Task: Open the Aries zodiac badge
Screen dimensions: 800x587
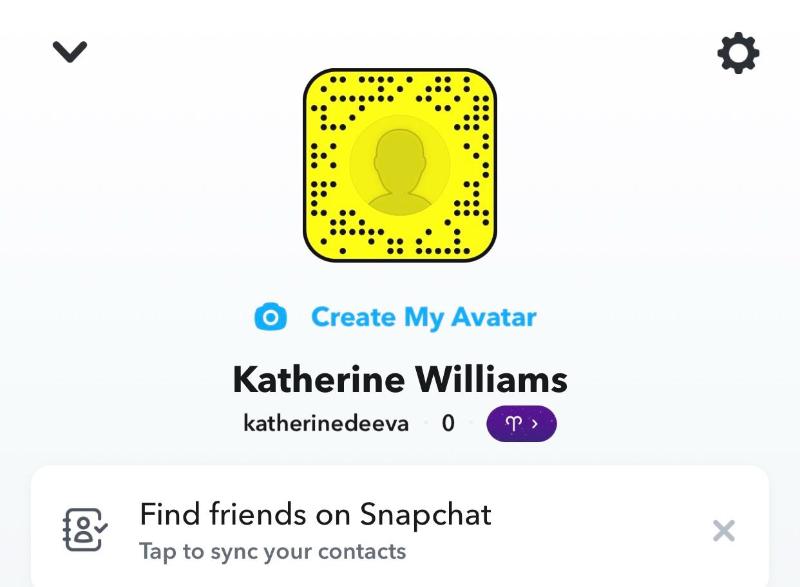Action: click(521, 424)
